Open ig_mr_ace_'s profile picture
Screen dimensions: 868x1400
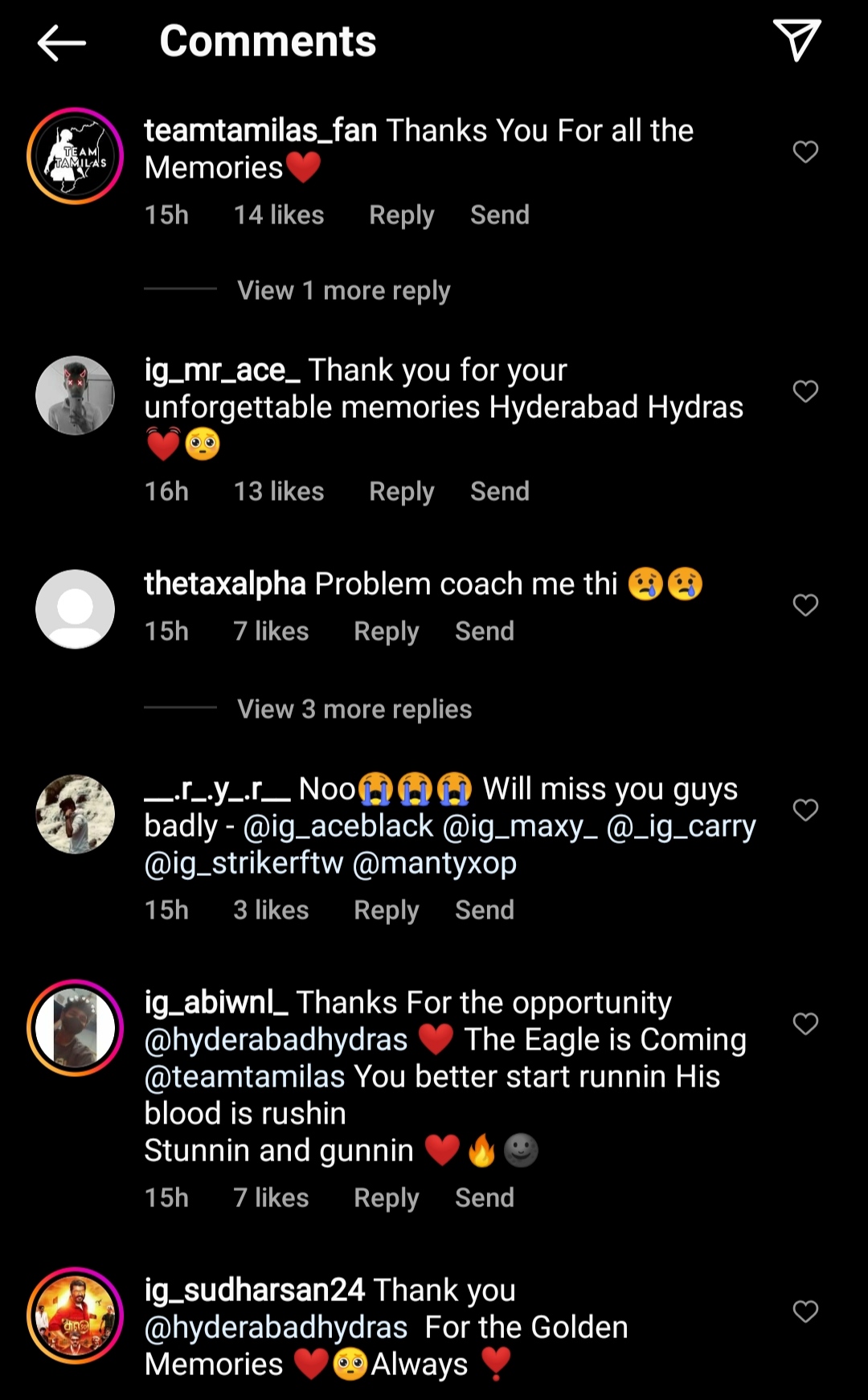pyautogui.click(x=76, y=395)
